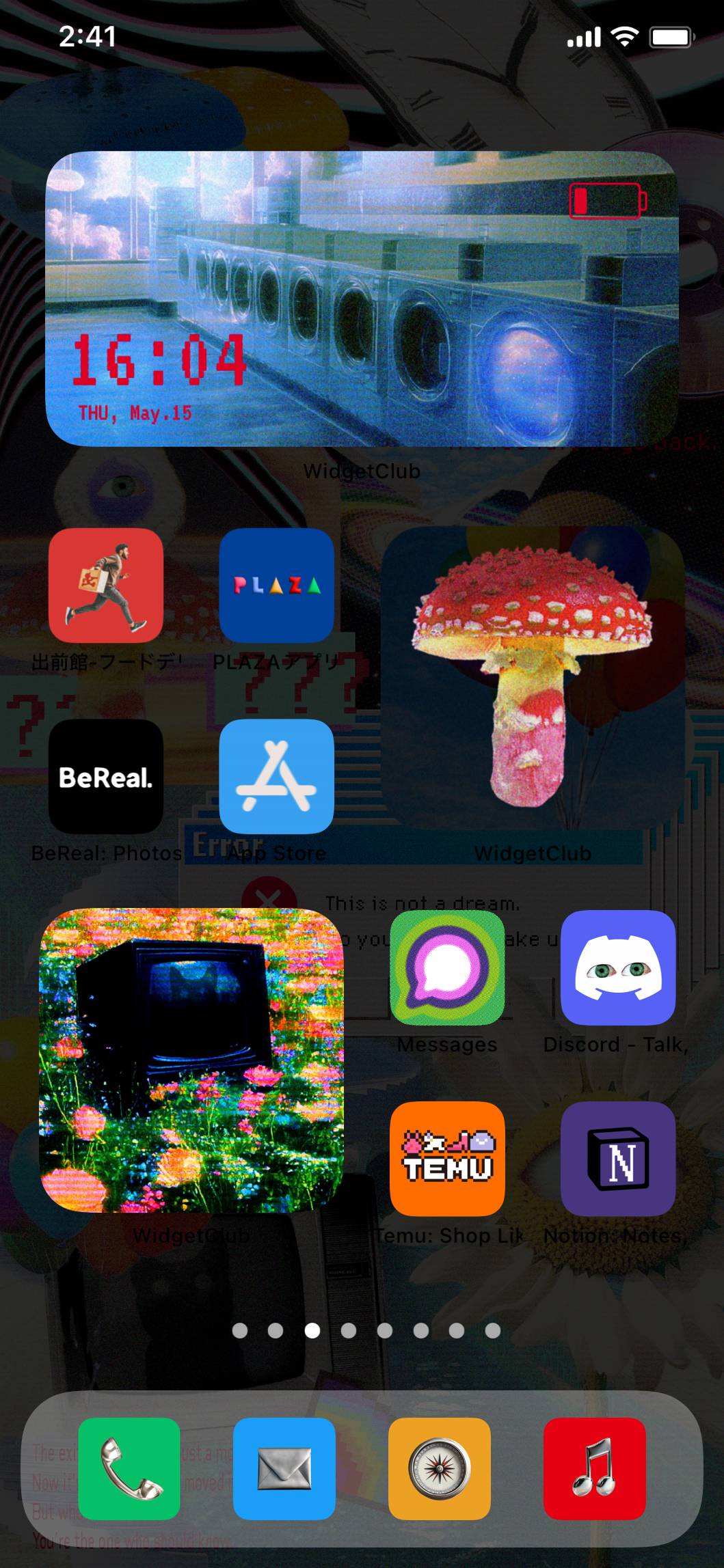Screen dimensions: 724x1568
Task: Open BeReal app
Action: [x=106, y=776]
